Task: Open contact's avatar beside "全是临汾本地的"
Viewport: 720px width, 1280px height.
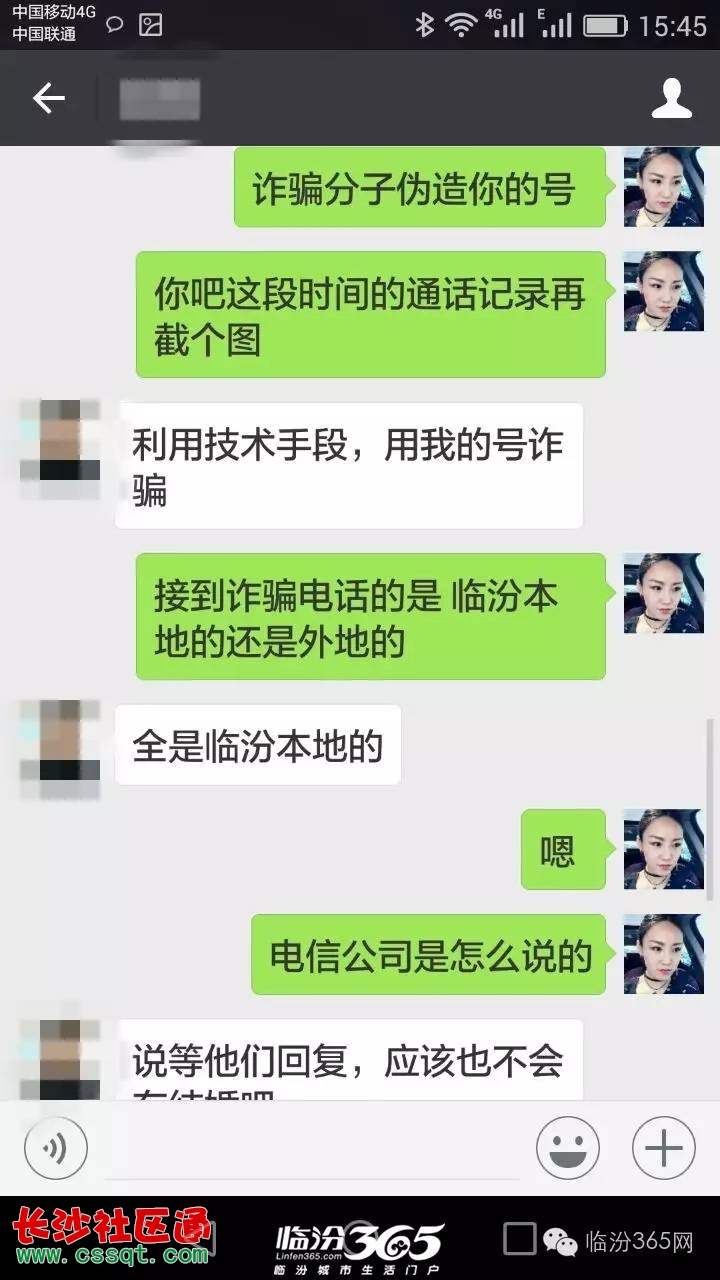Action: tap(60, 750)
